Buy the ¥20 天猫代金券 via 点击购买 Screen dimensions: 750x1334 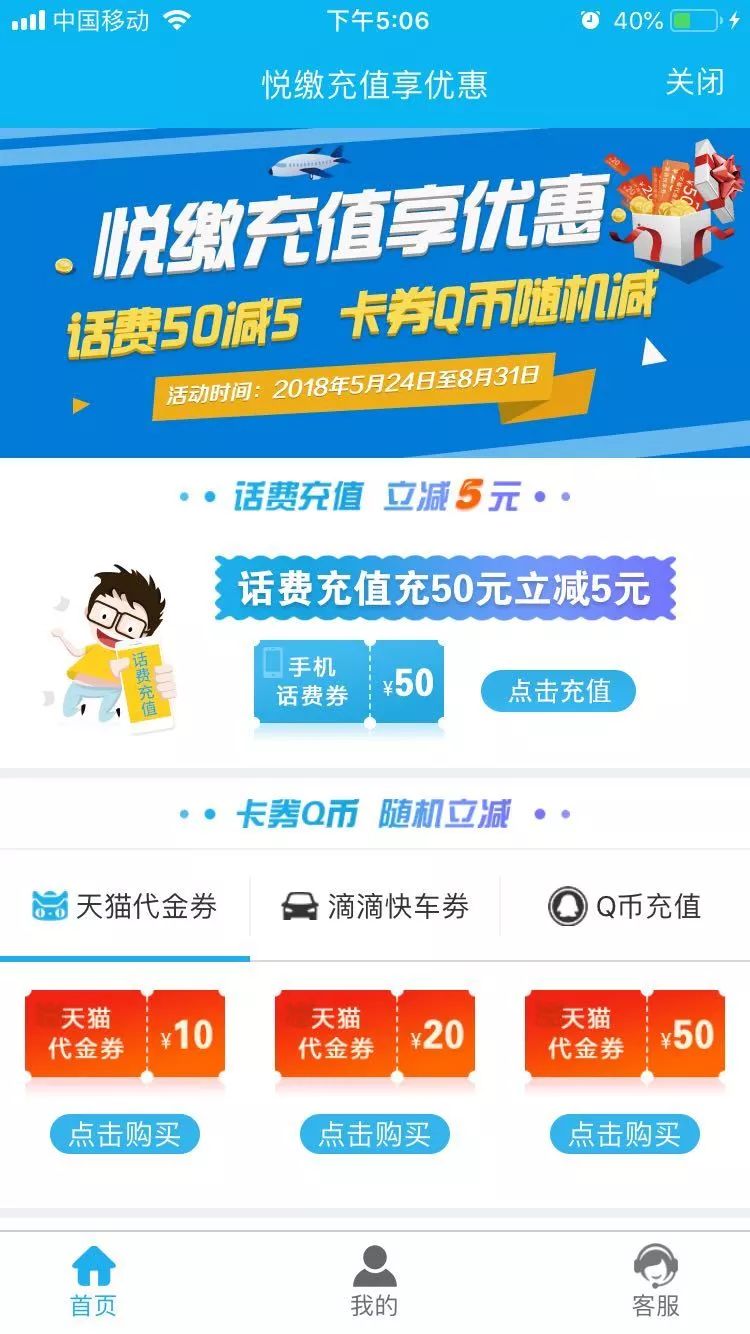[375, 1134]
